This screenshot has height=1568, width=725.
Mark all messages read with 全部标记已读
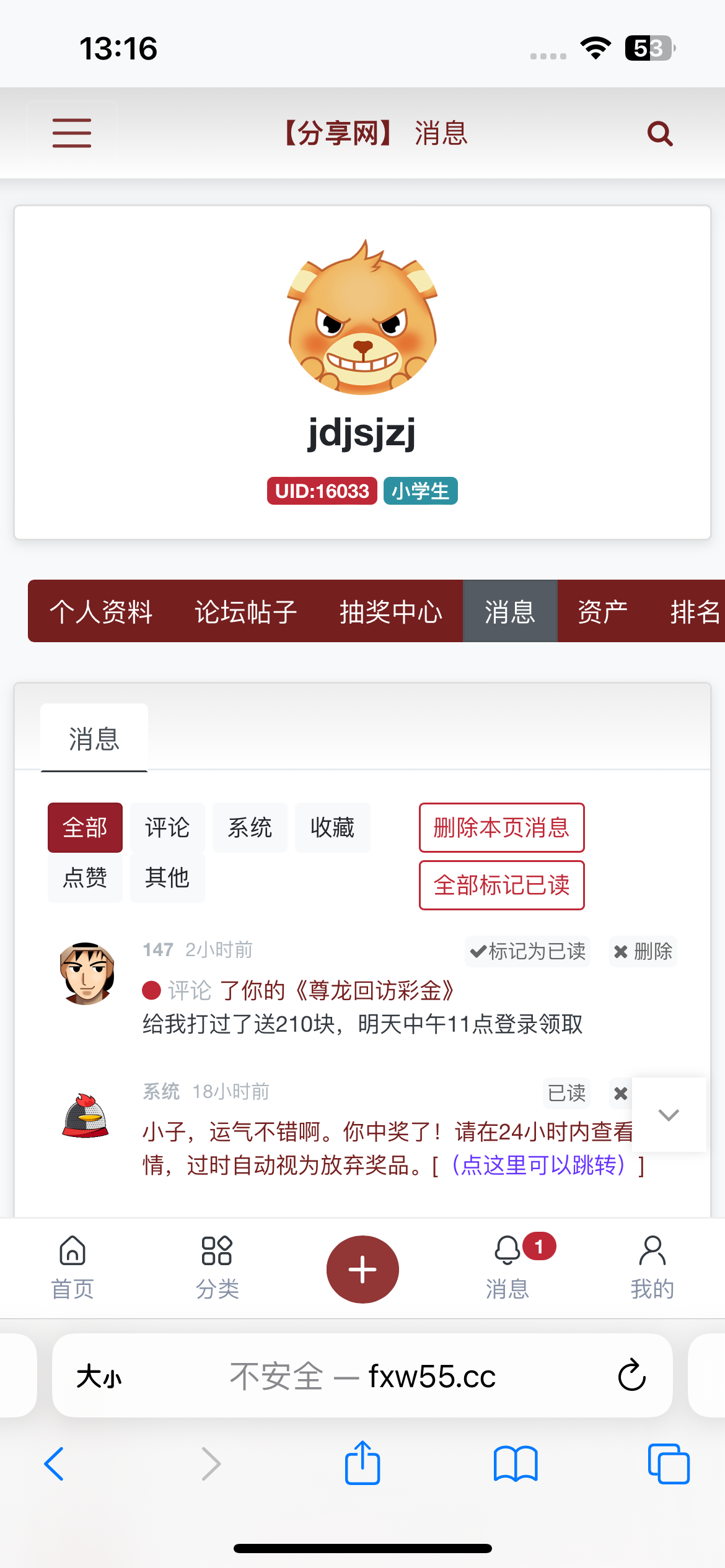[x=501, y=885]
